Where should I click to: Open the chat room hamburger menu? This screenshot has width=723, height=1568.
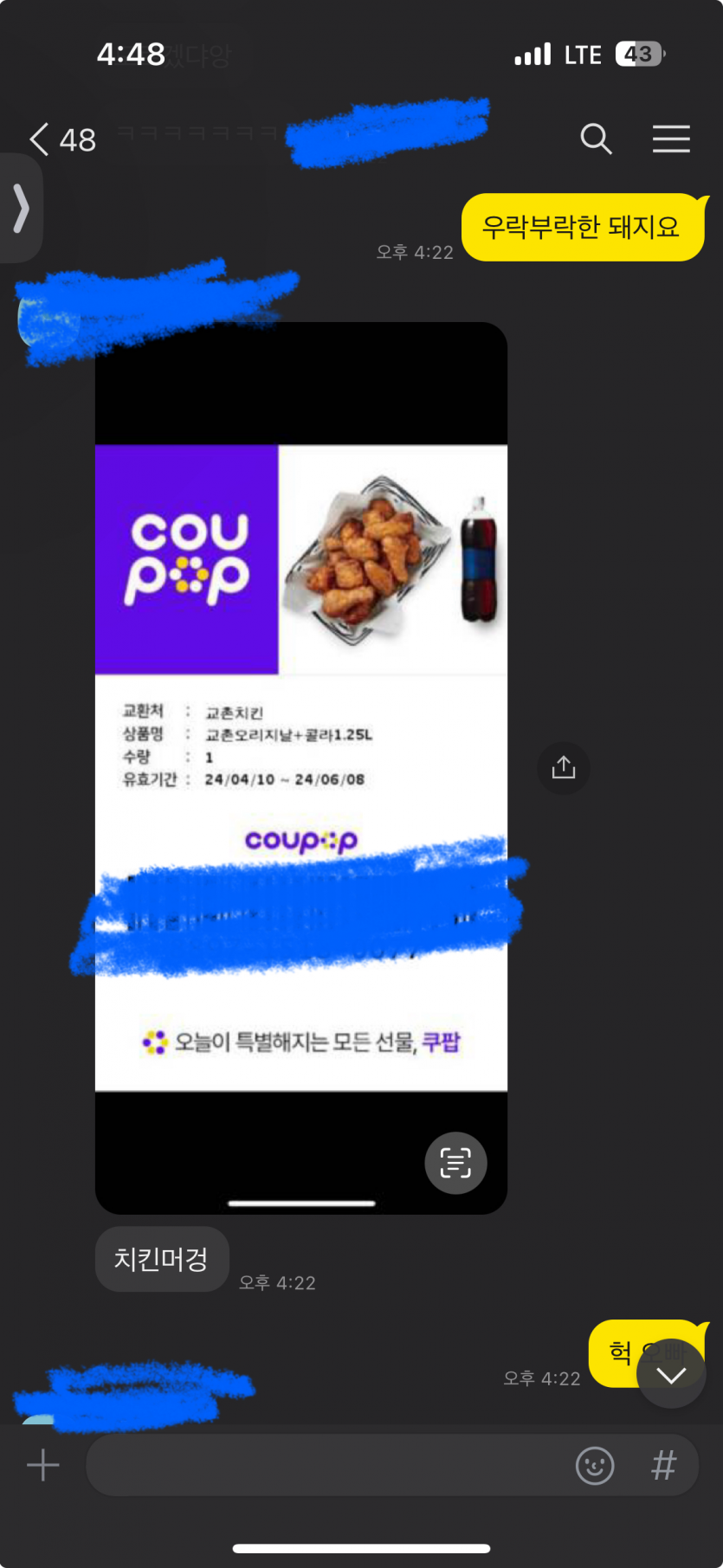[671, 139]
